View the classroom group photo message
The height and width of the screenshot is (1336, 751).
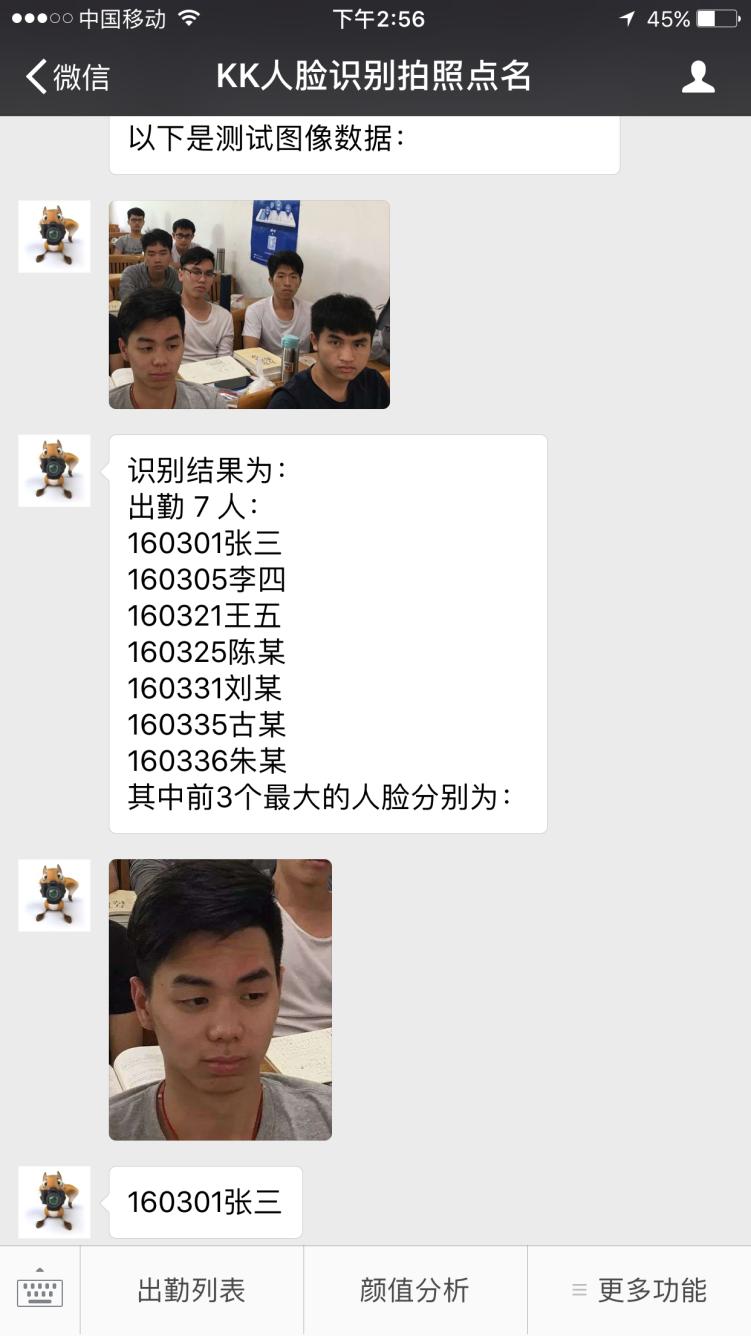click(249, 304)
